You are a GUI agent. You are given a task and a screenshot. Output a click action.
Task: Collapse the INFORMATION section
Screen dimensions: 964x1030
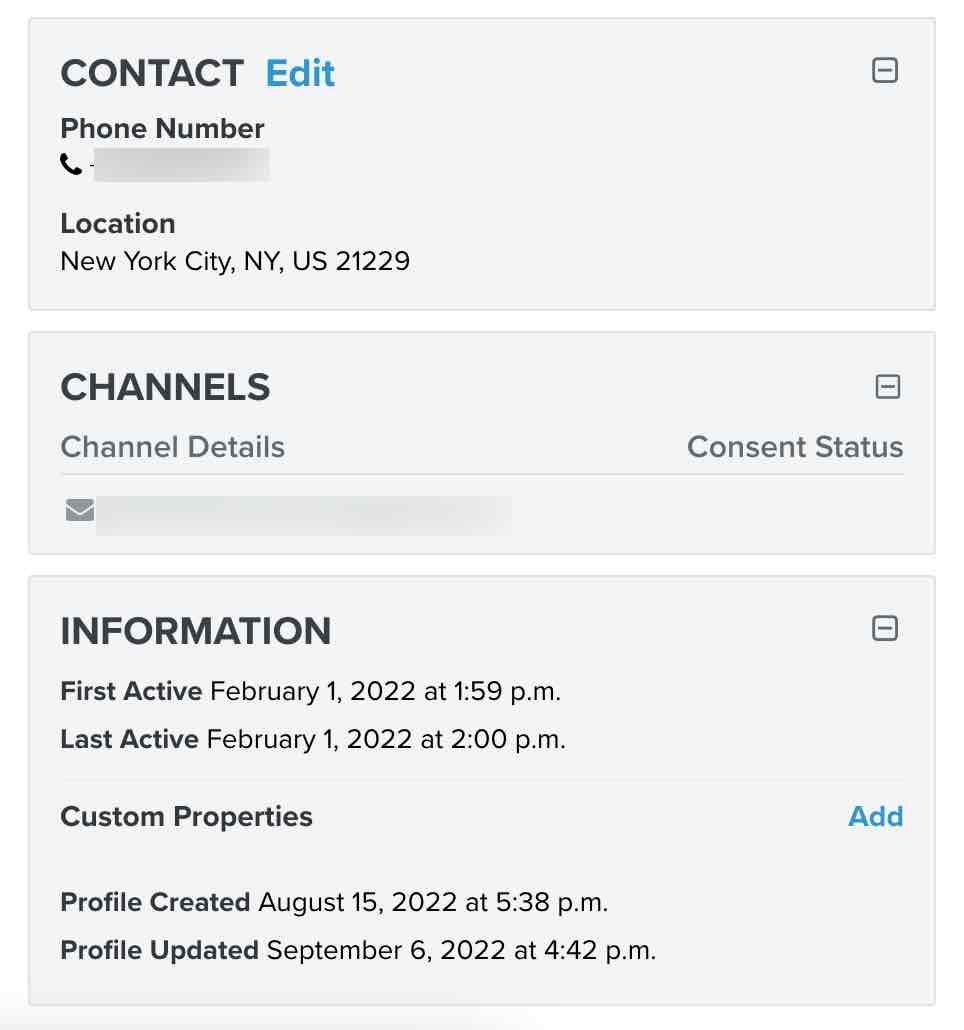pyautogui.click(x=886, y=628)
